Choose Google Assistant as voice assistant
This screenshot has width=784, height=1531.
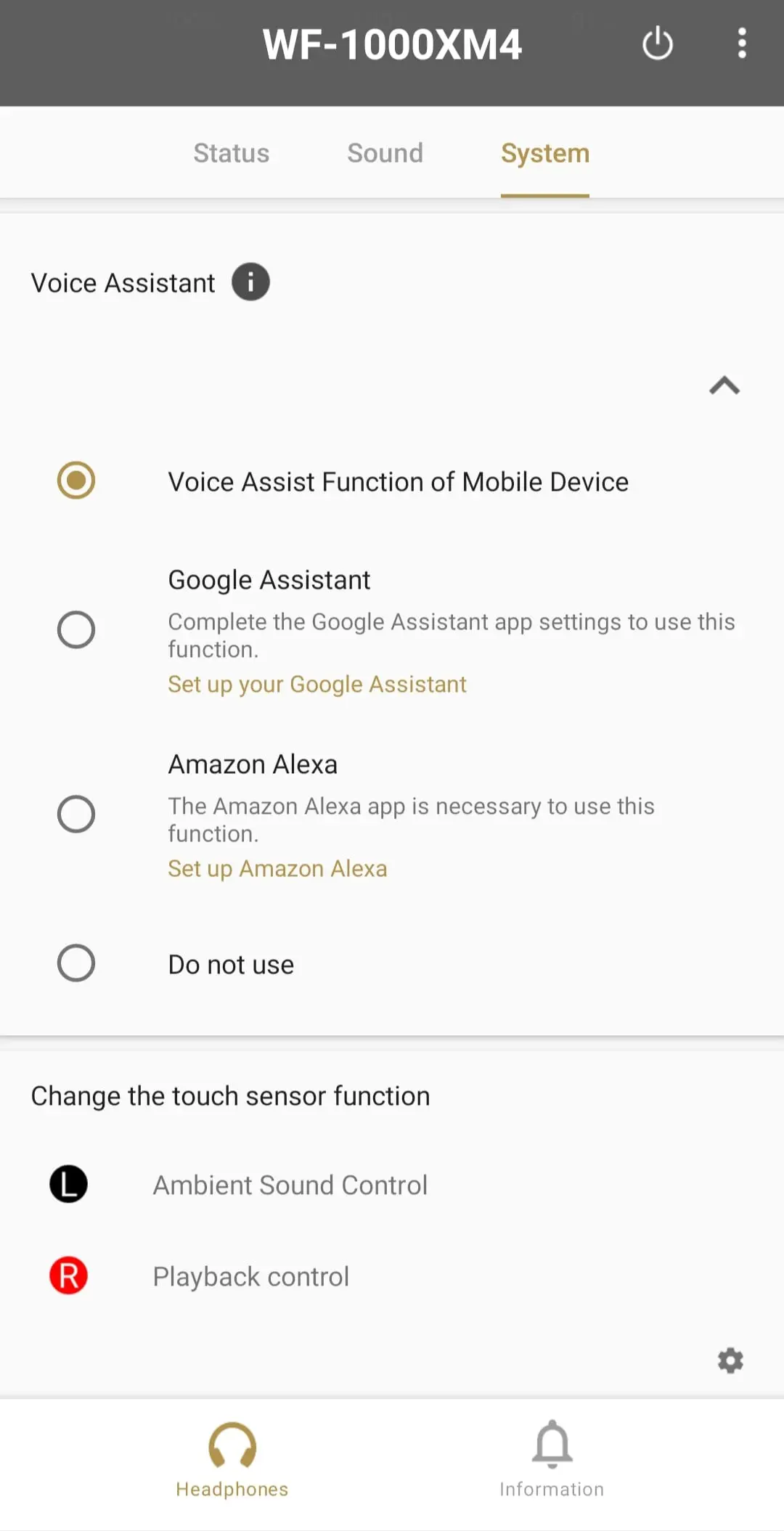point(76,629)
